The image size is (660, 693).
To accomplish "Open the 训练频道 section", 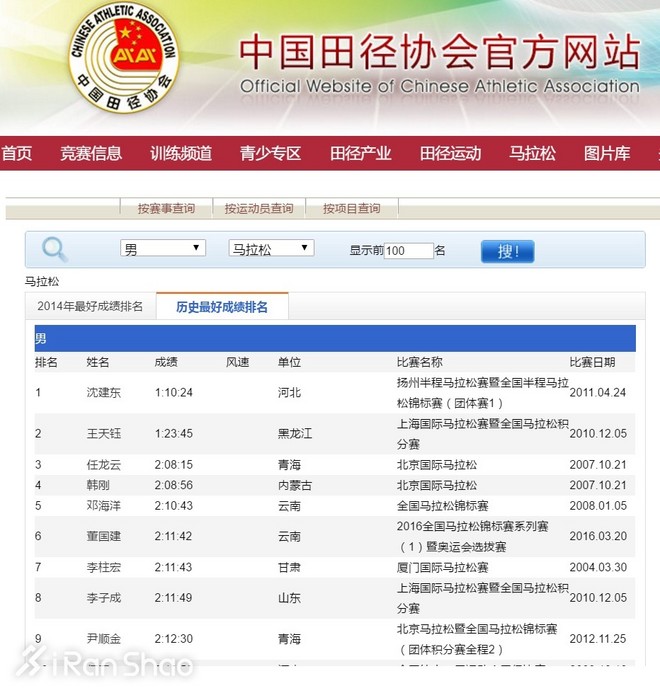I will pyautogui.click(x=181, y=153).
